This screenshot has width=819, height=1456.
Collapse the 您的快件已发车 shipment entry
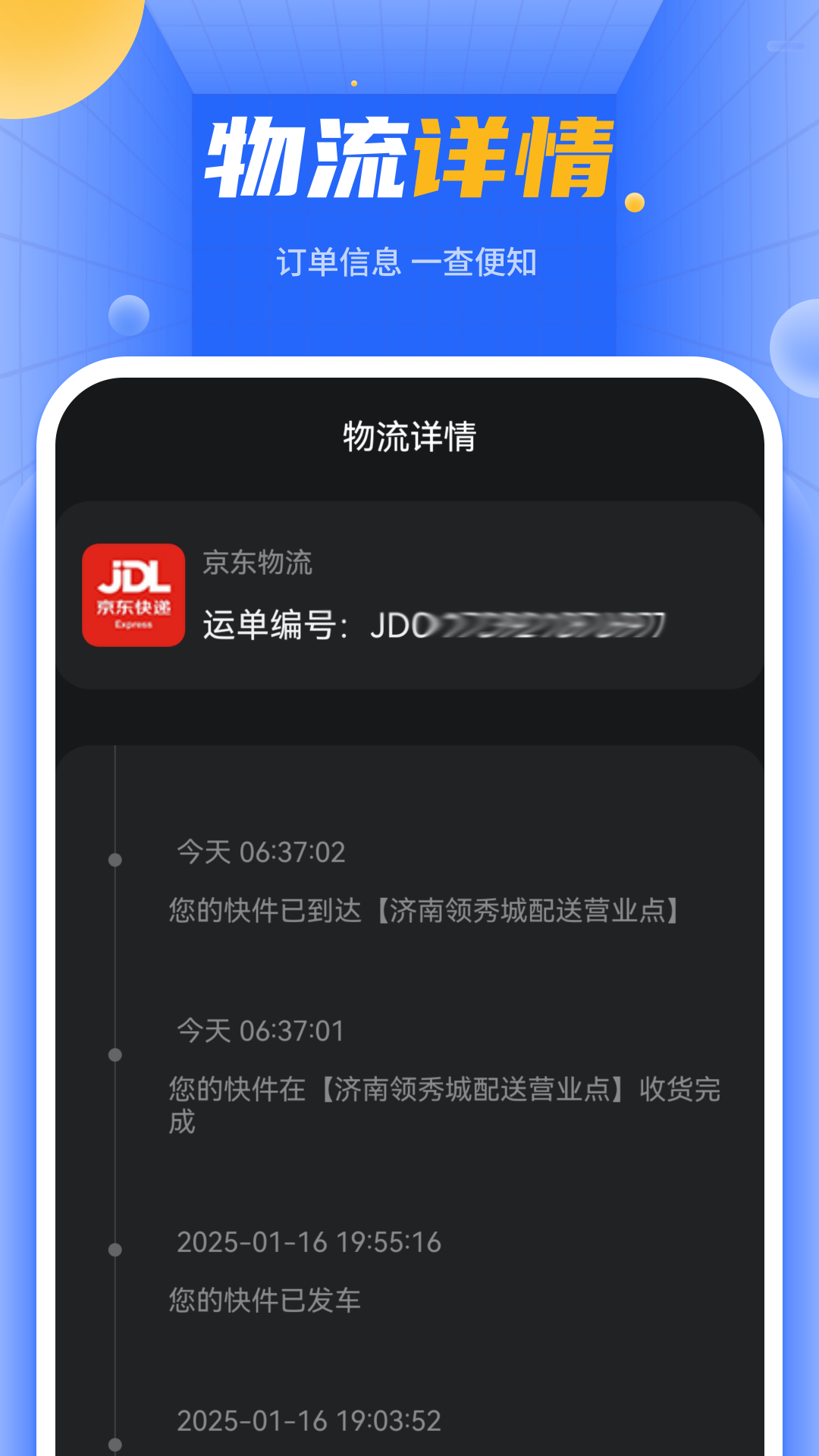pyautogui.click(x=267, y=1301)
